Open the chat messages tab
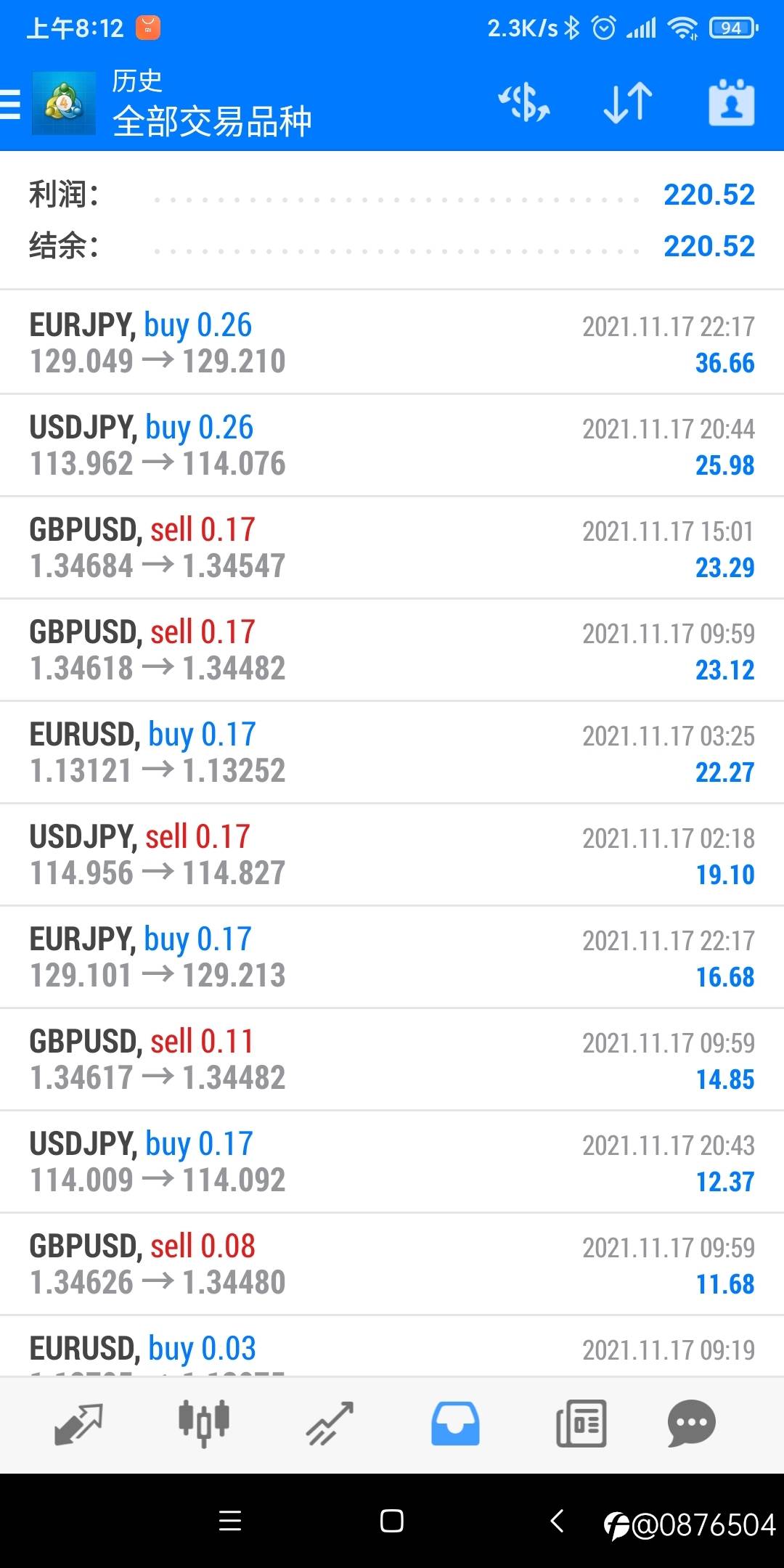 tap(692, 1424)
